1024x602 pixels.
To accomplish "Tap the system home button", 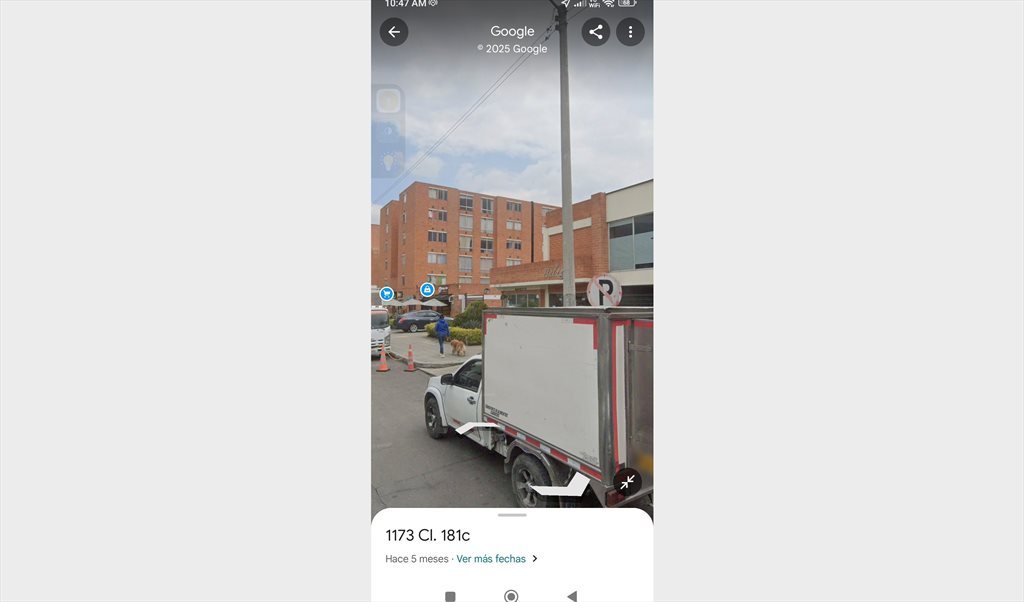I will [x=511, y=596].
